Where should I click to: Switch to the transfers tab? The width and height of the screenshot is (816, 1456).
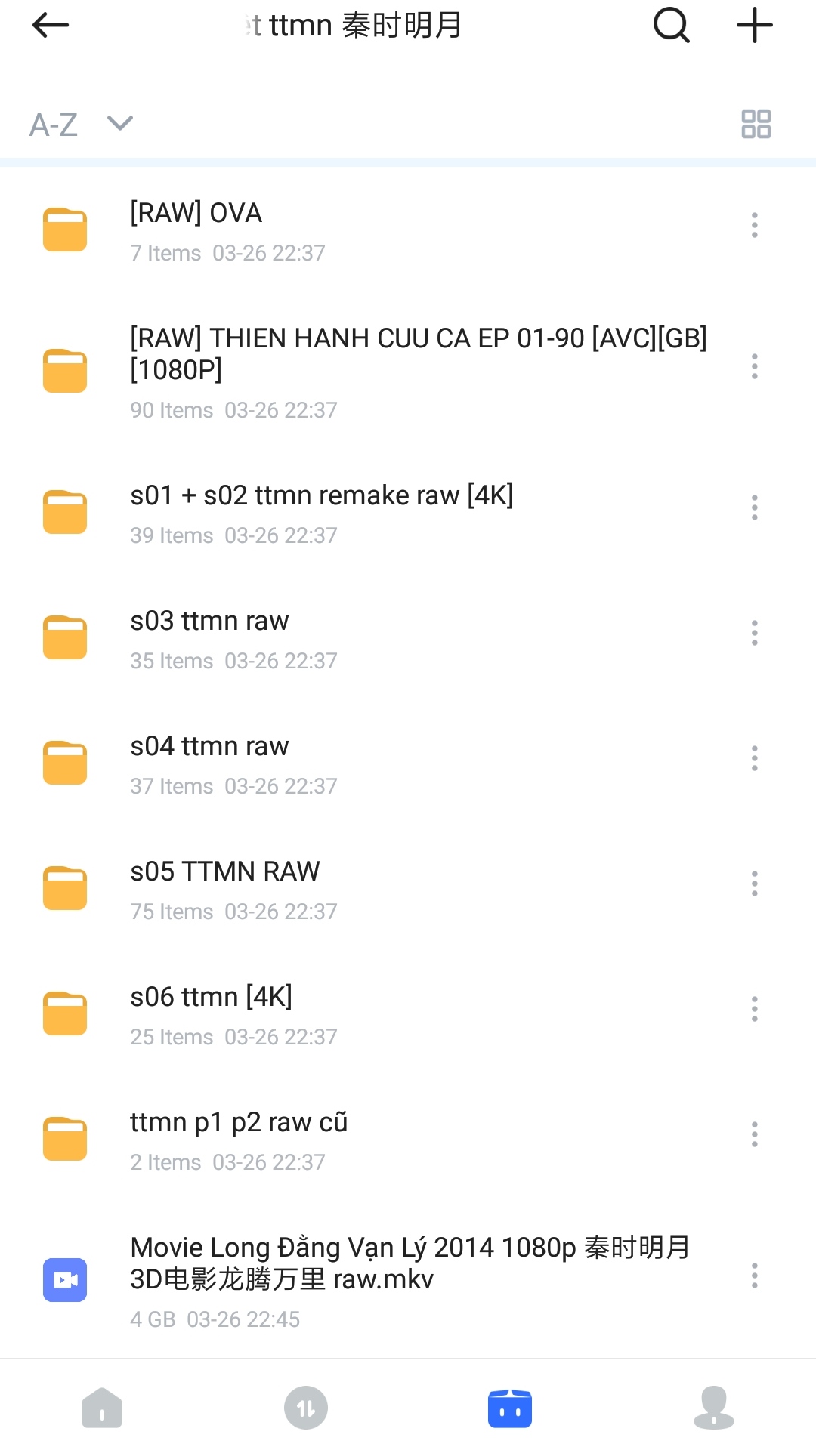306,1408
